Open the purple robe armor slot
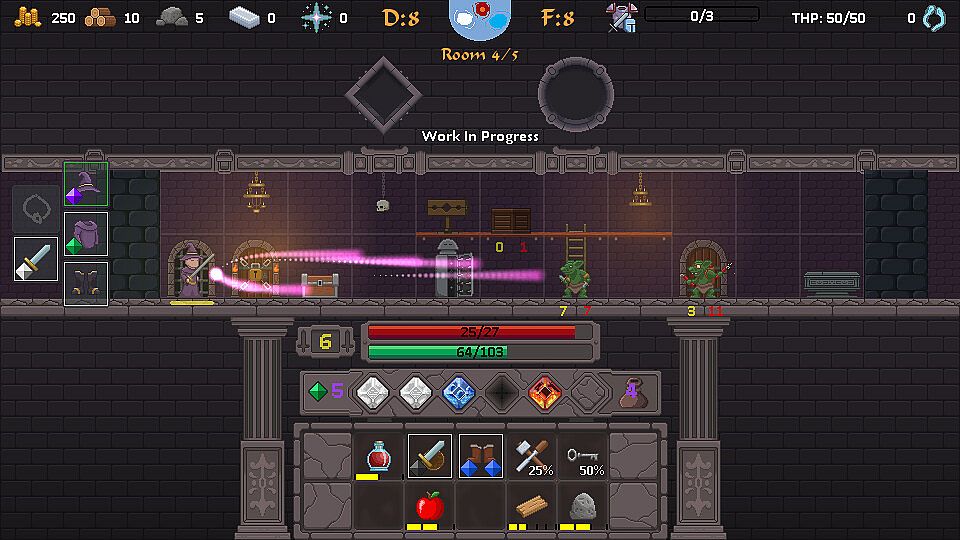960x540 pixels. 86,235
